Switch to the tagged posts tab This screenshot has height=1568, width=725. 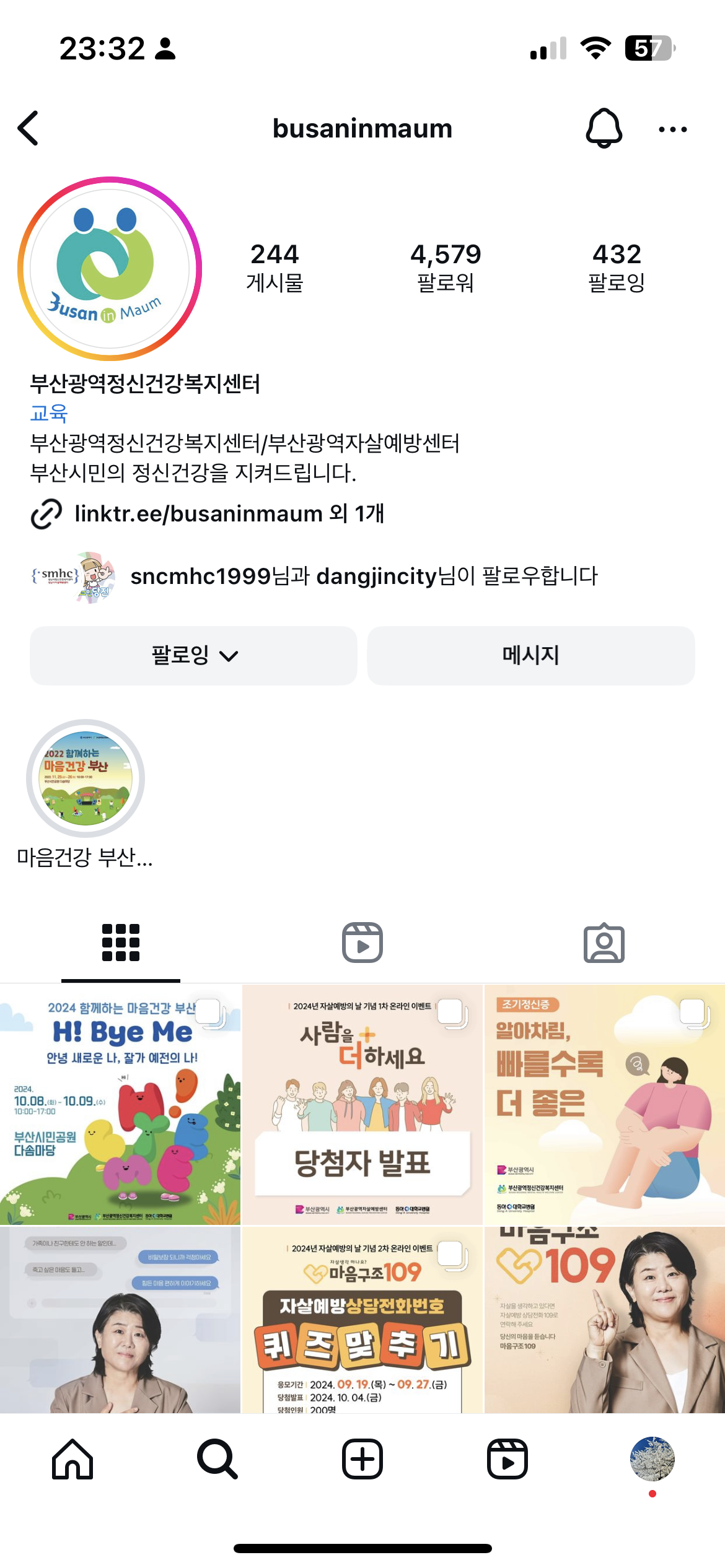604,943
